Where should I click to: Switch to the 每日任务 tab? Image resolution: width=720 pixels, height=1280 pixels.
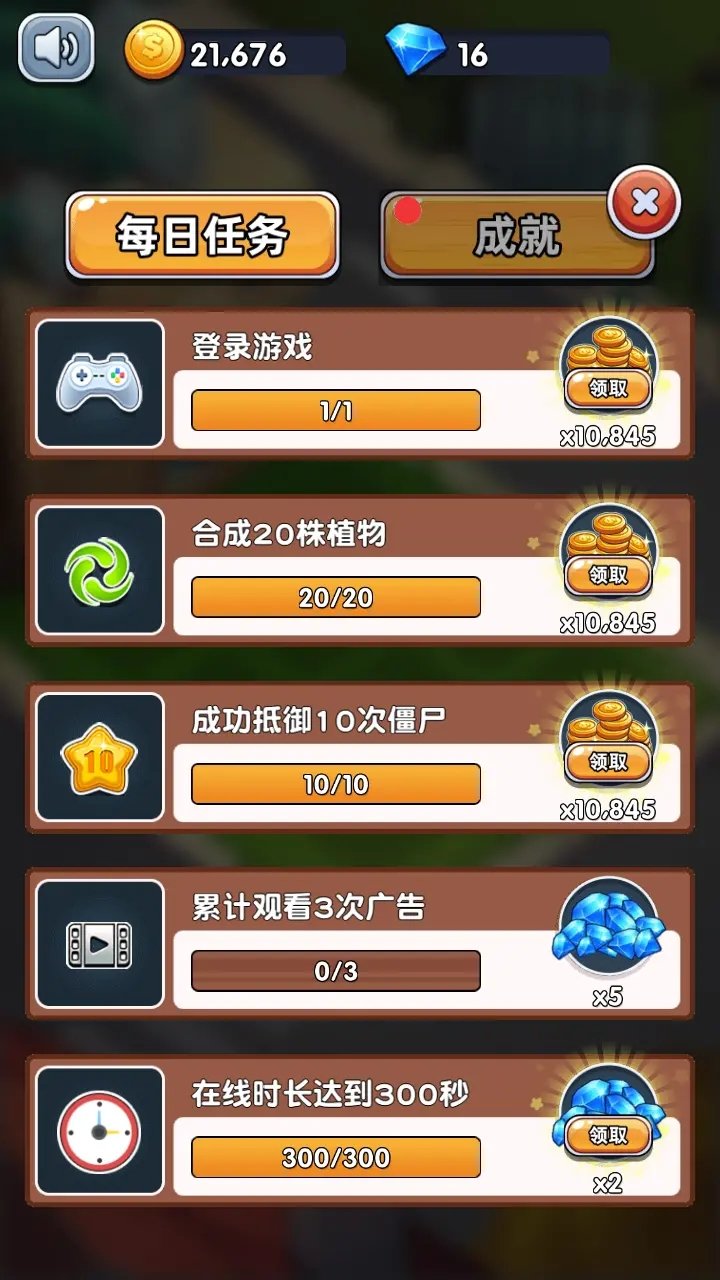(202, 235)
